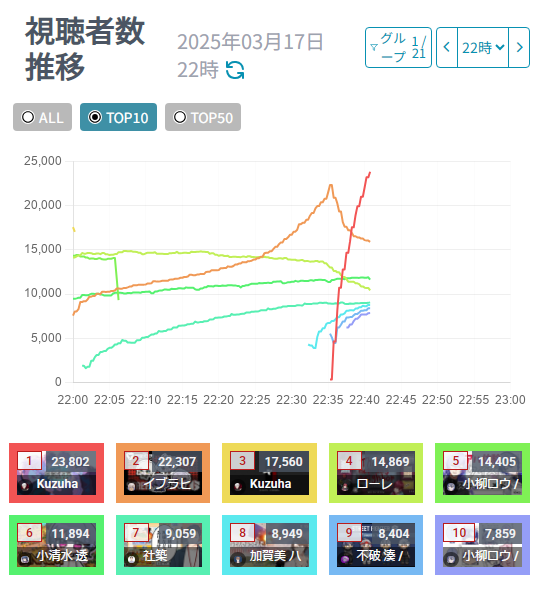Open rank 8 加賀美ハ stream card
Screen dimensions: 541x595
tap(269, 545)
